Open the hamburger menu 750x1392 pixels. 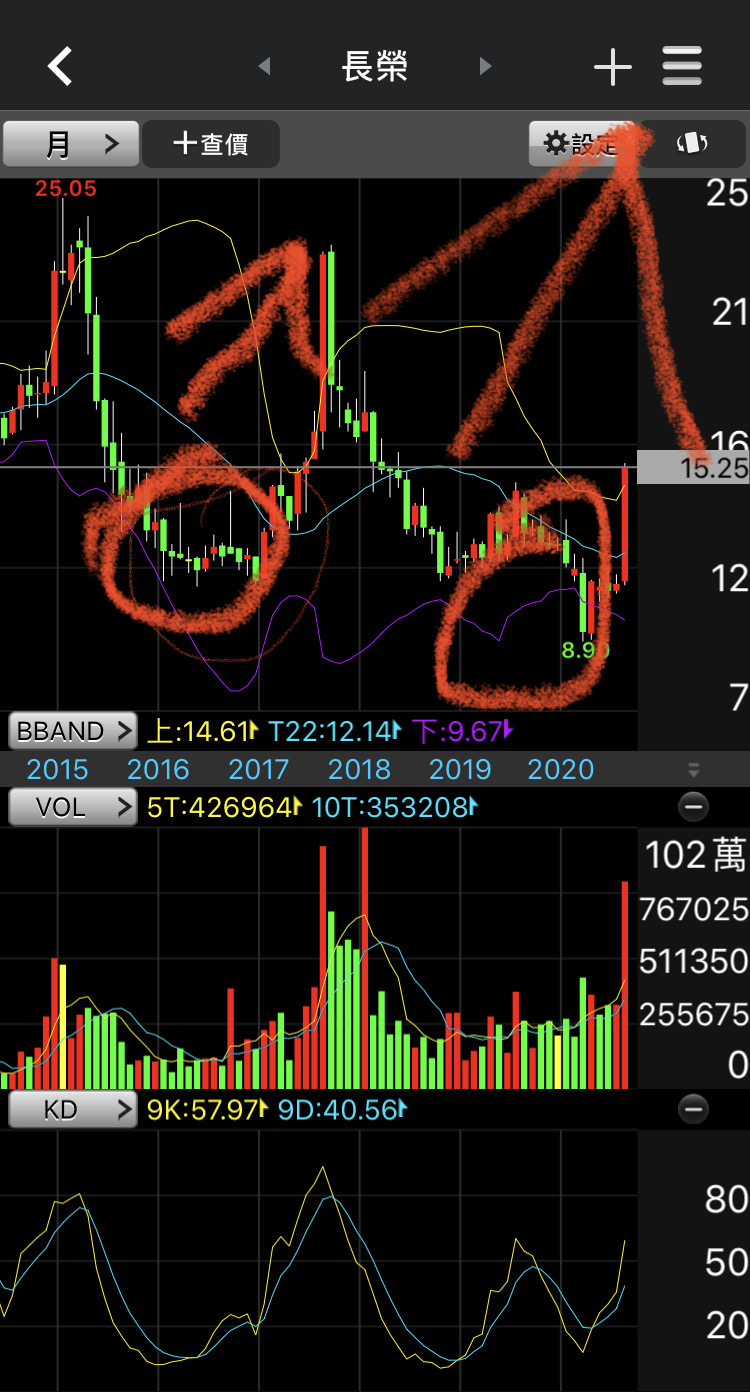(x=682, y=67)
